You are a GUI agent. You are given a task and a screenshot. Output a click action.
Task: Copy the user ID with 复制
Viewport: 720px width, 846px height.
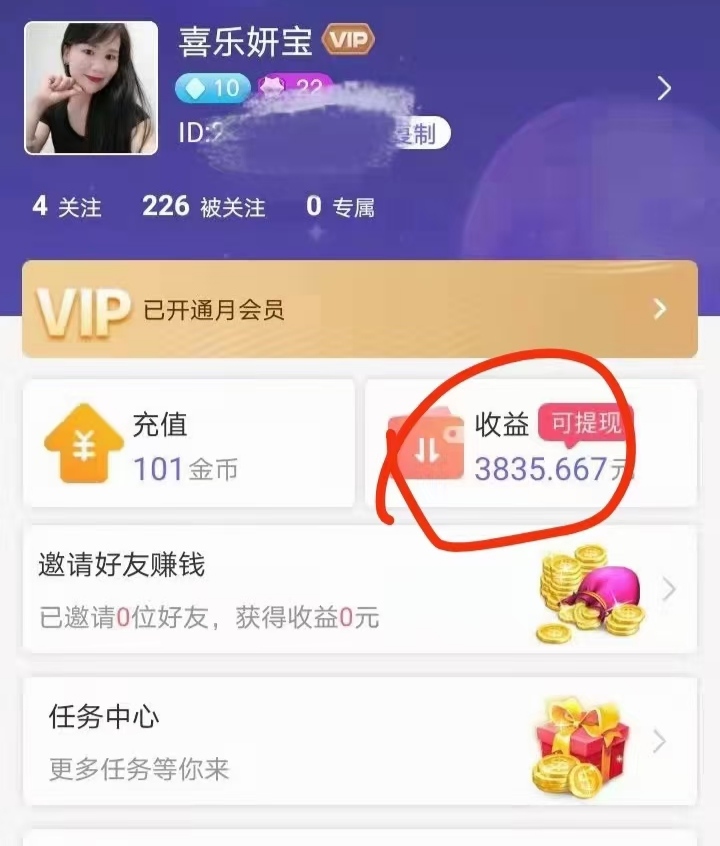click(x=420, y=133)
